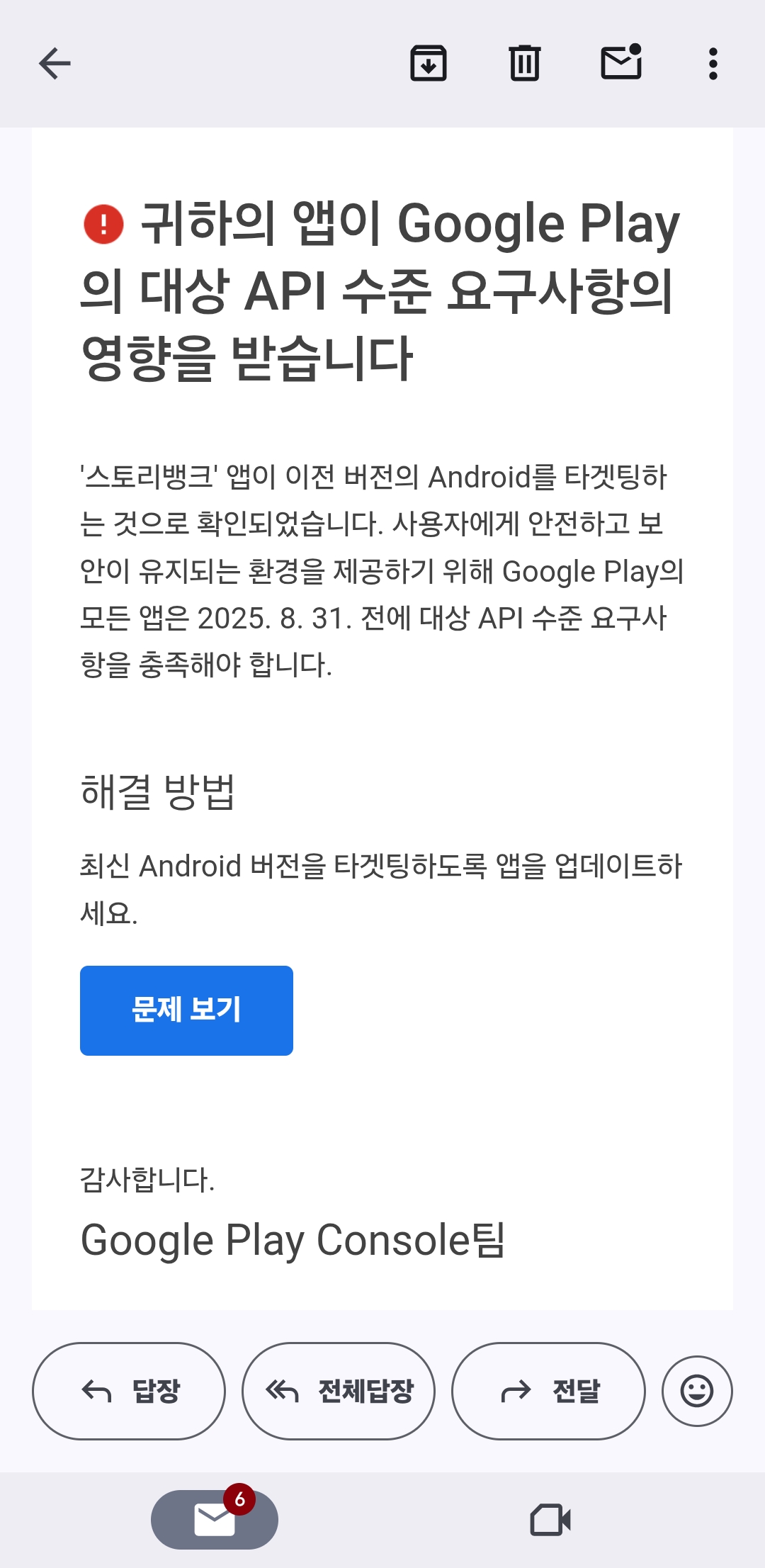Add an emoji reaction
The width and height of the screenshot is (765, 1568).
tap(697, 1391)
